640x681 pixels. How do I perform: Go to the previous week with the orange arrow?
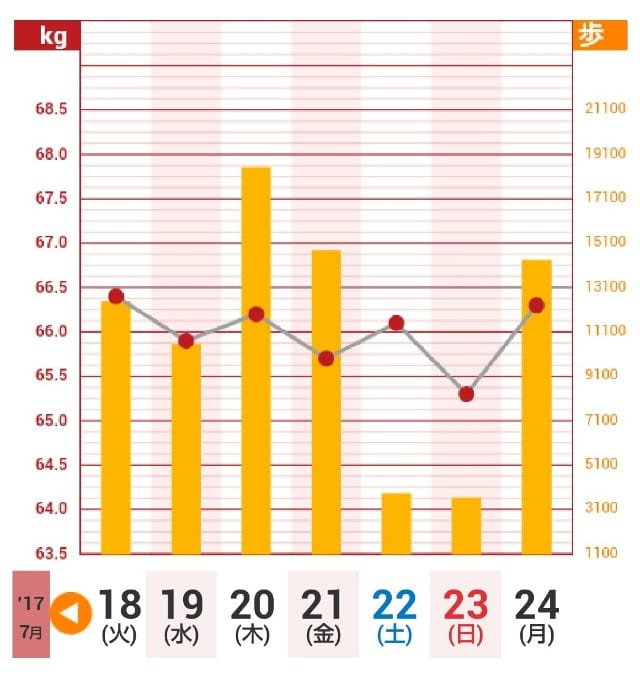[71, 613]
